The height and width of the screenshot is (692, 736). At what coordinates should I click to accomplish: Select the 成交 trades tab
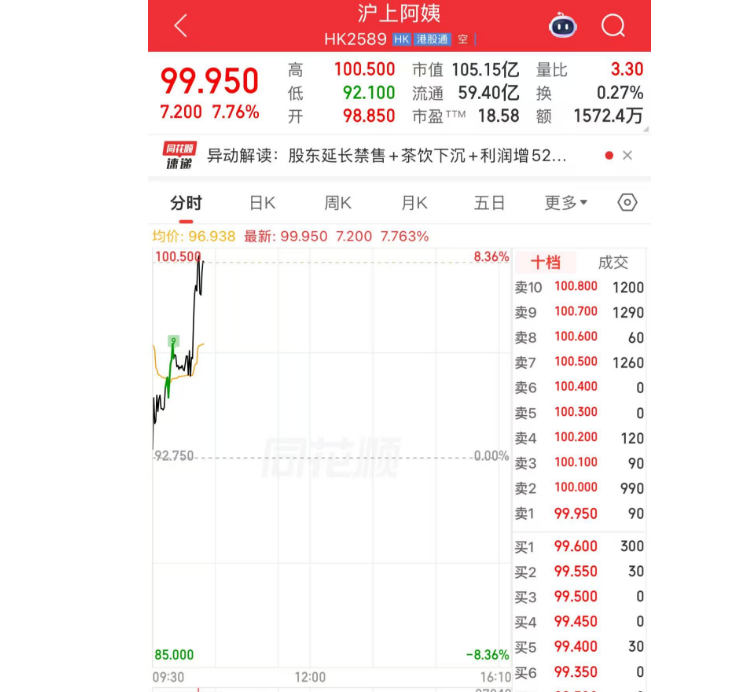613,263
